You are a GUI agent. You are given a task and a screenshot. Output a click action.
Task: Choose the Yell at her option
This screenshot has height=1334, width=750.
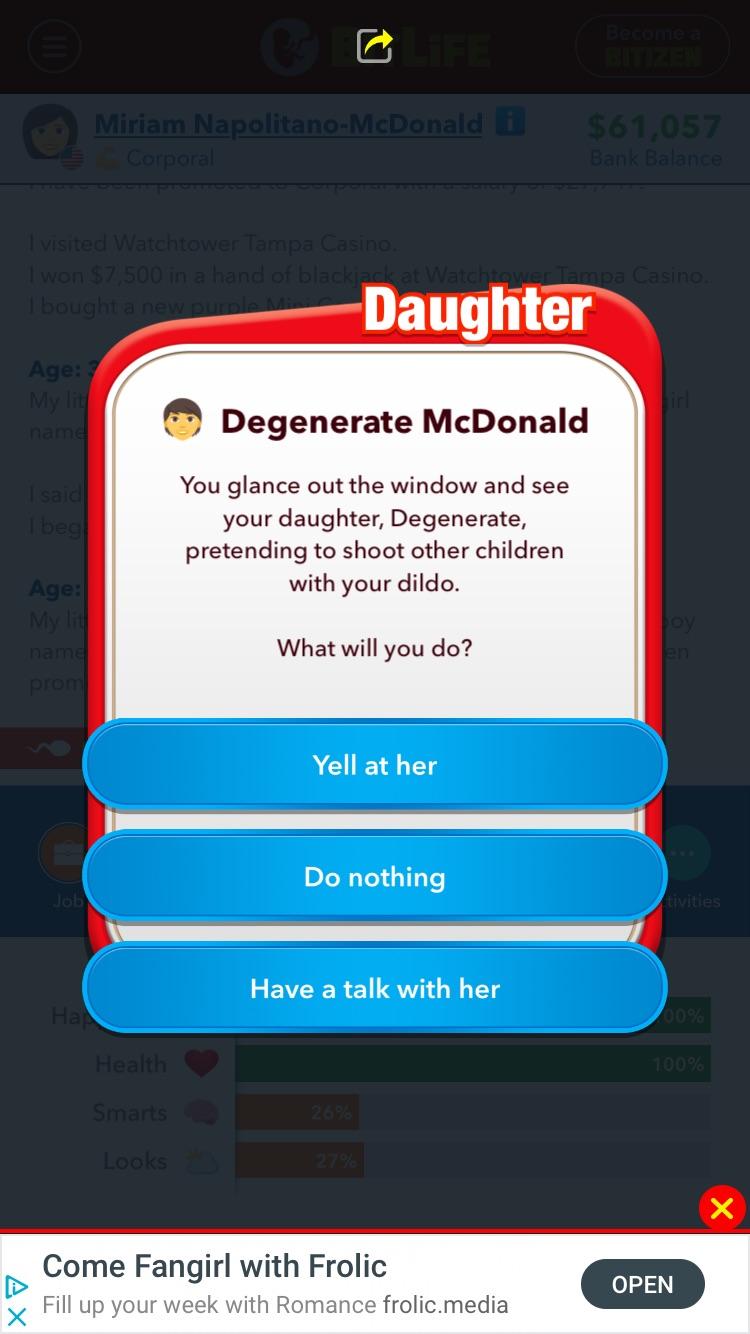(374, 764)
